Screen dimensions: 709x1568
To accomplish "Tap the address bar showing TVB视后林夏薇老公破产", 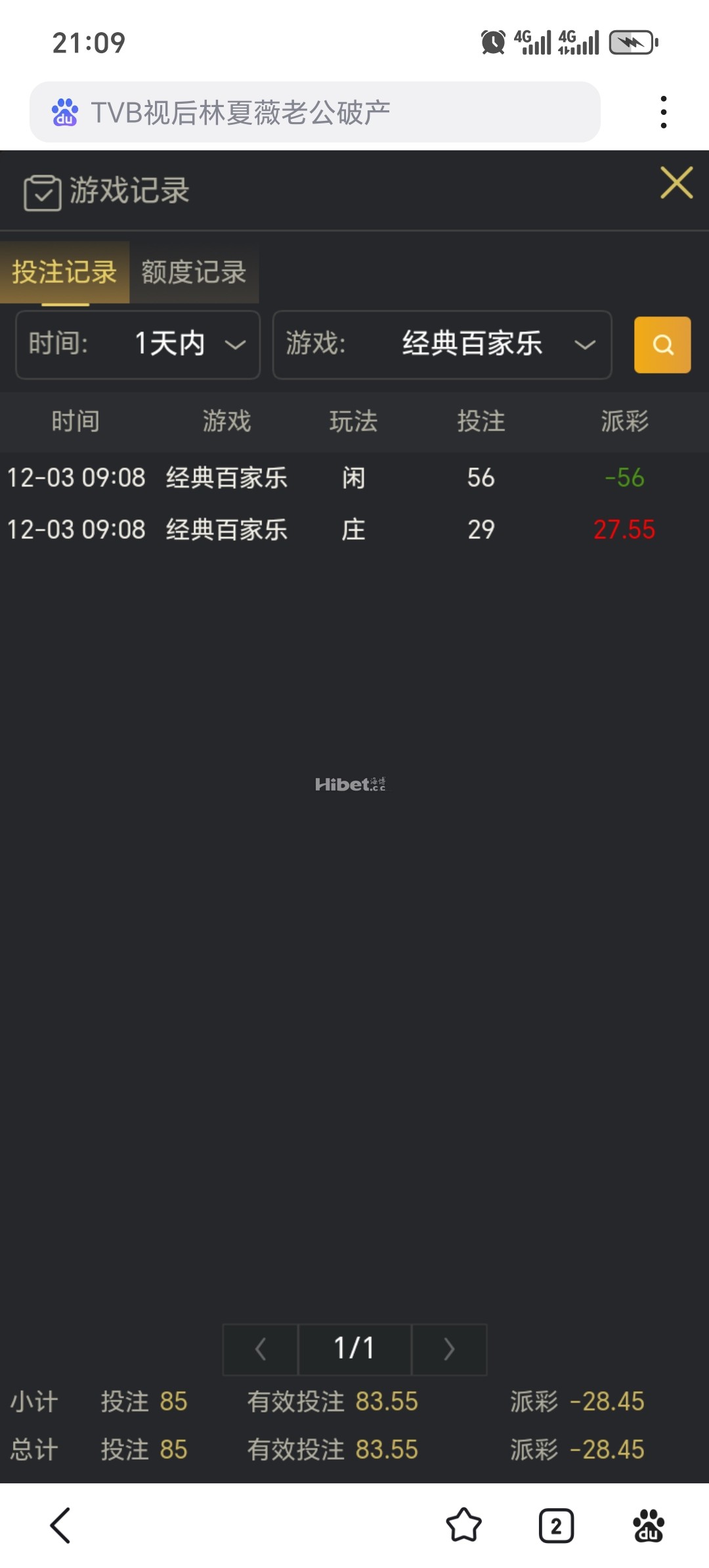I will [x=315, y=112].
